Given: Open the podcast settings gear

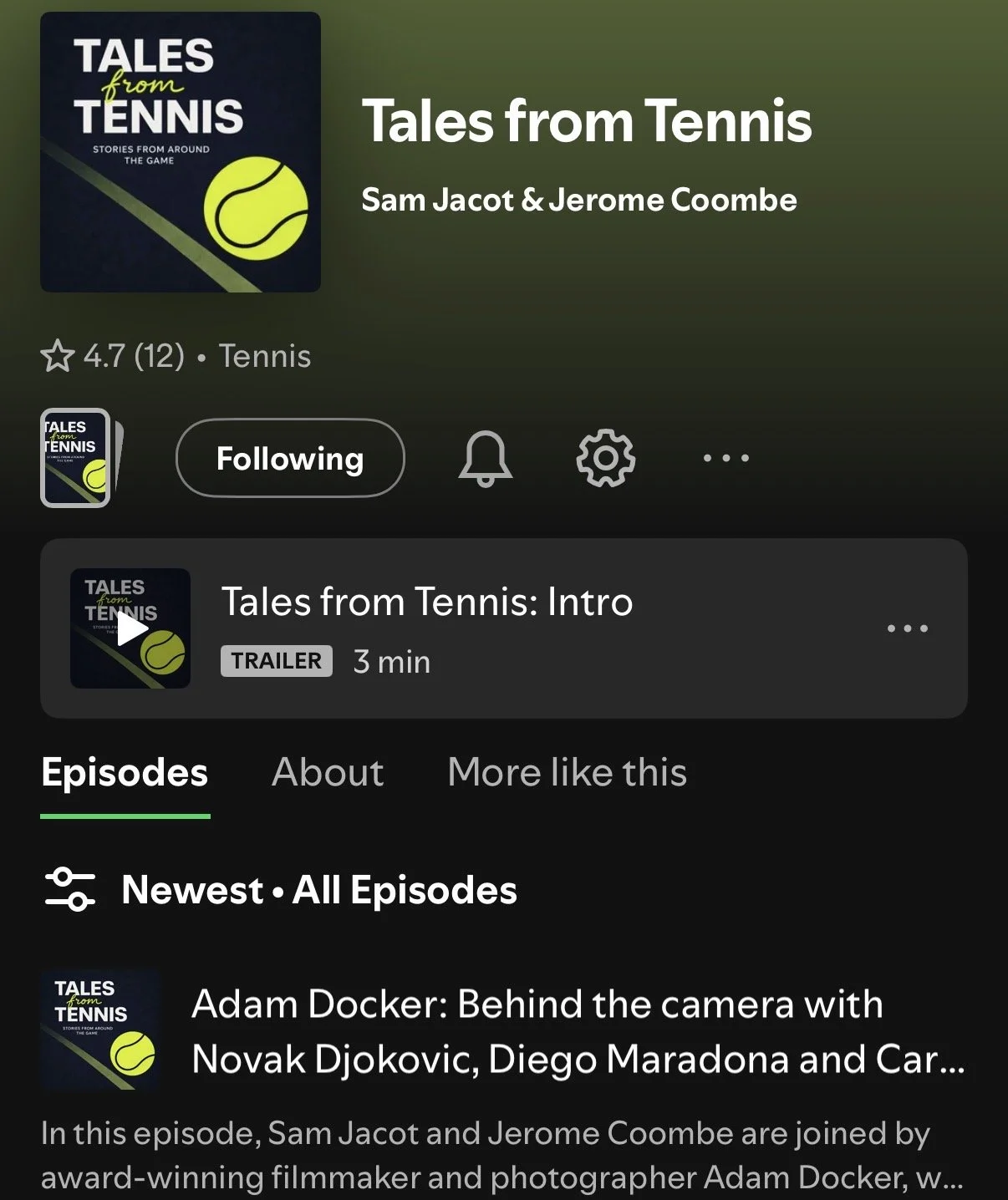Looking at the screenshot, I should click(x=606, y=458).
